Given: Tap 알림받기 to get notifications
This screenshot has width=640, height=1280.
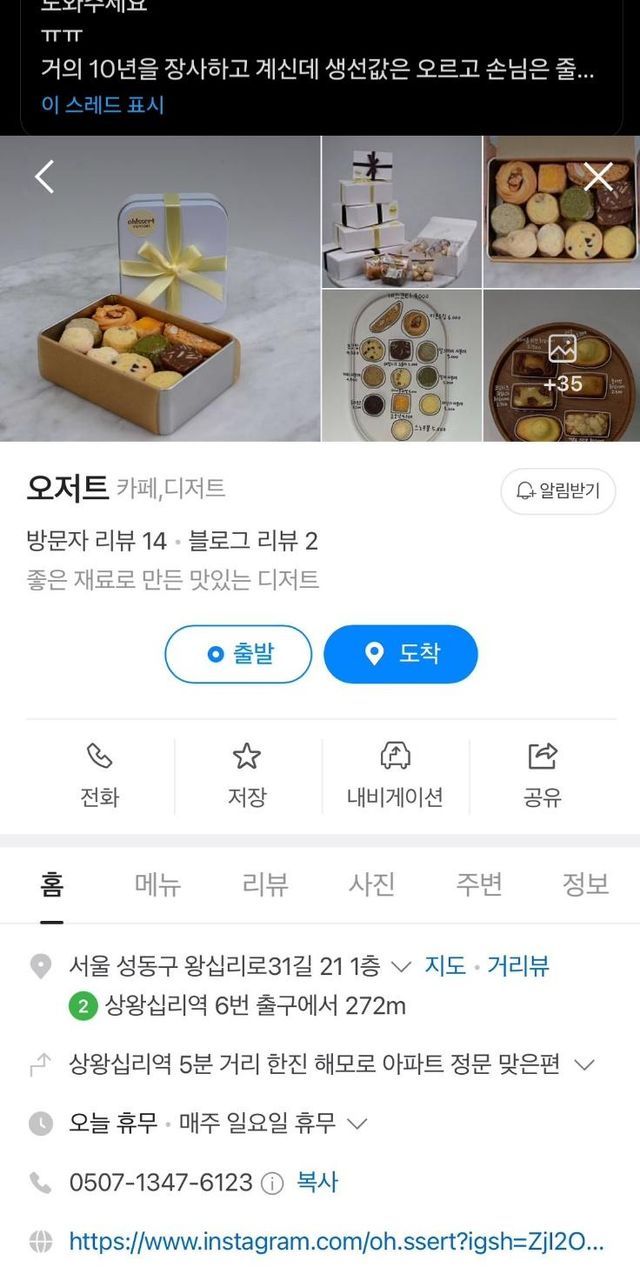Looking at the screenshot, I should point(558,491).
